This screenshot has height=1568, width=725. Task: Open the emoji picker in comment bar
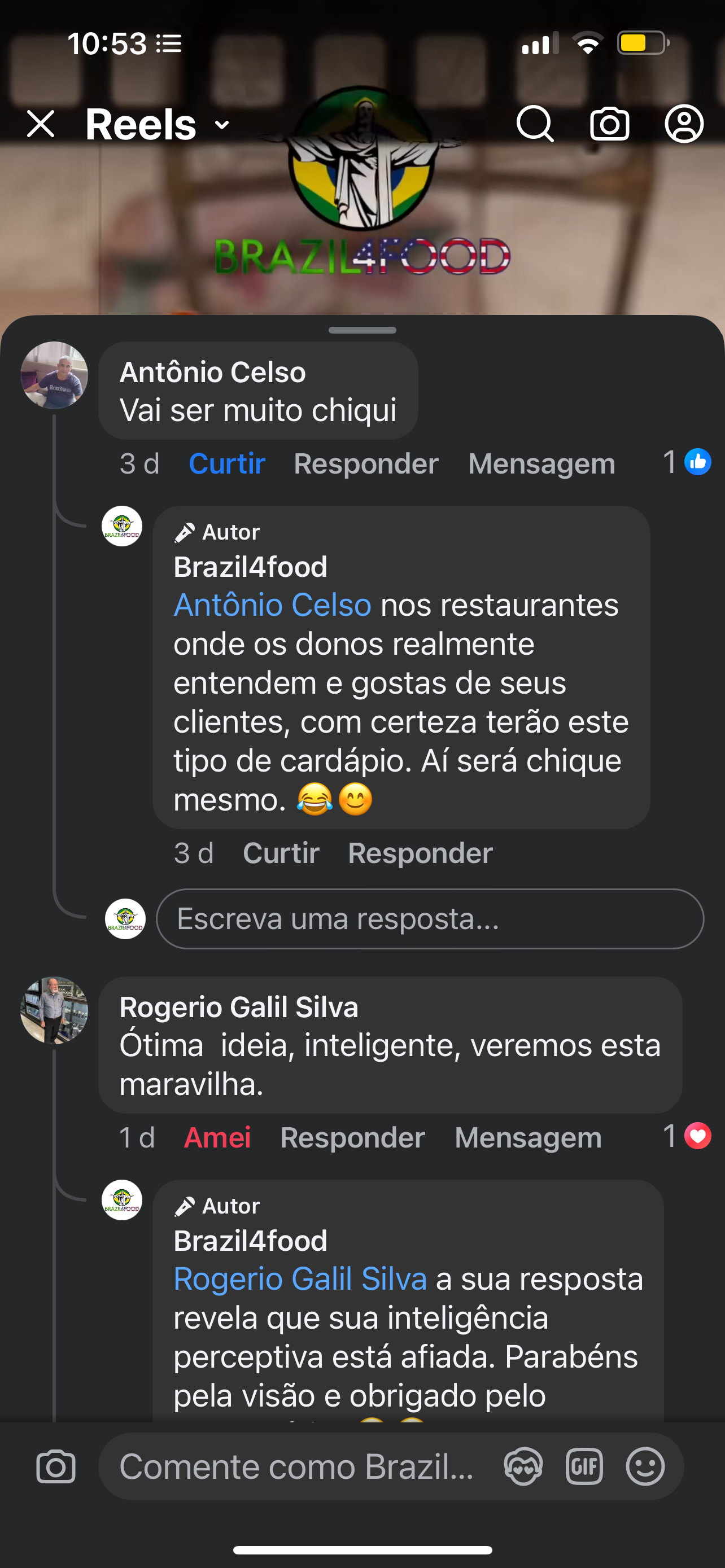pos(645,1467)
